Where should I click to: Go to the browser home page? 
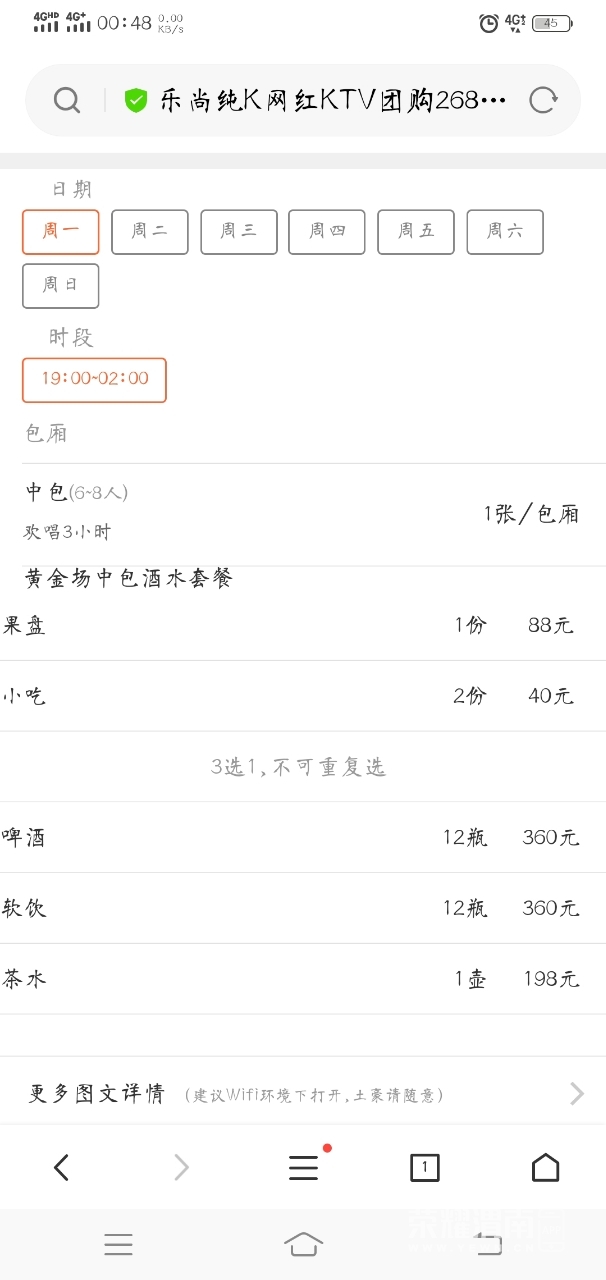click(545, 1167)
